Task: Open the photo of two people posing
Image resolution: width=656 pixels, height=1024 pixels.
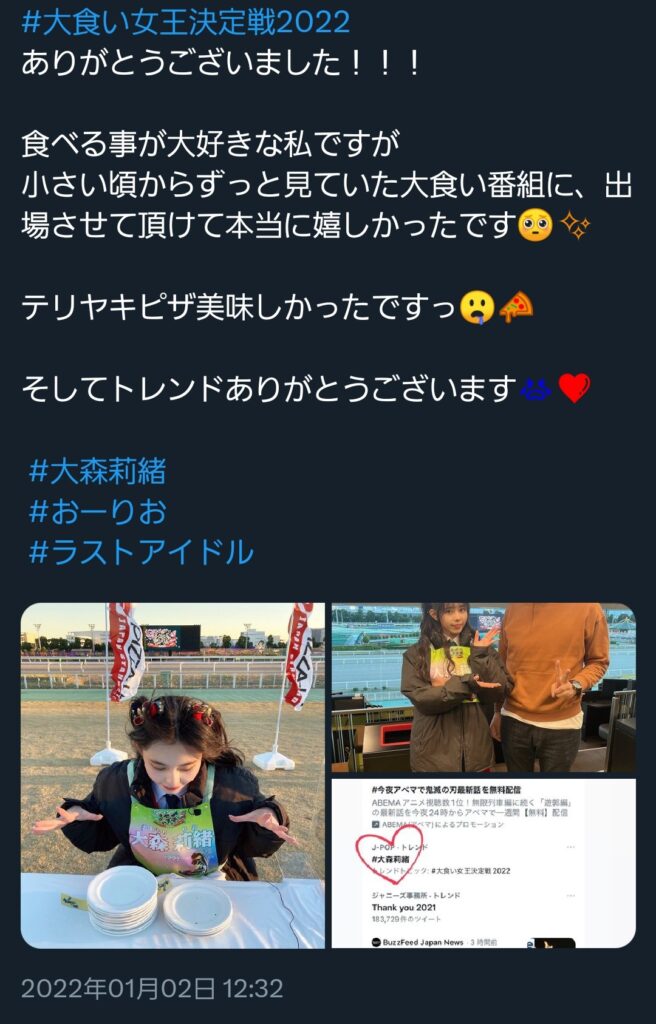Action: click(483, 687)
